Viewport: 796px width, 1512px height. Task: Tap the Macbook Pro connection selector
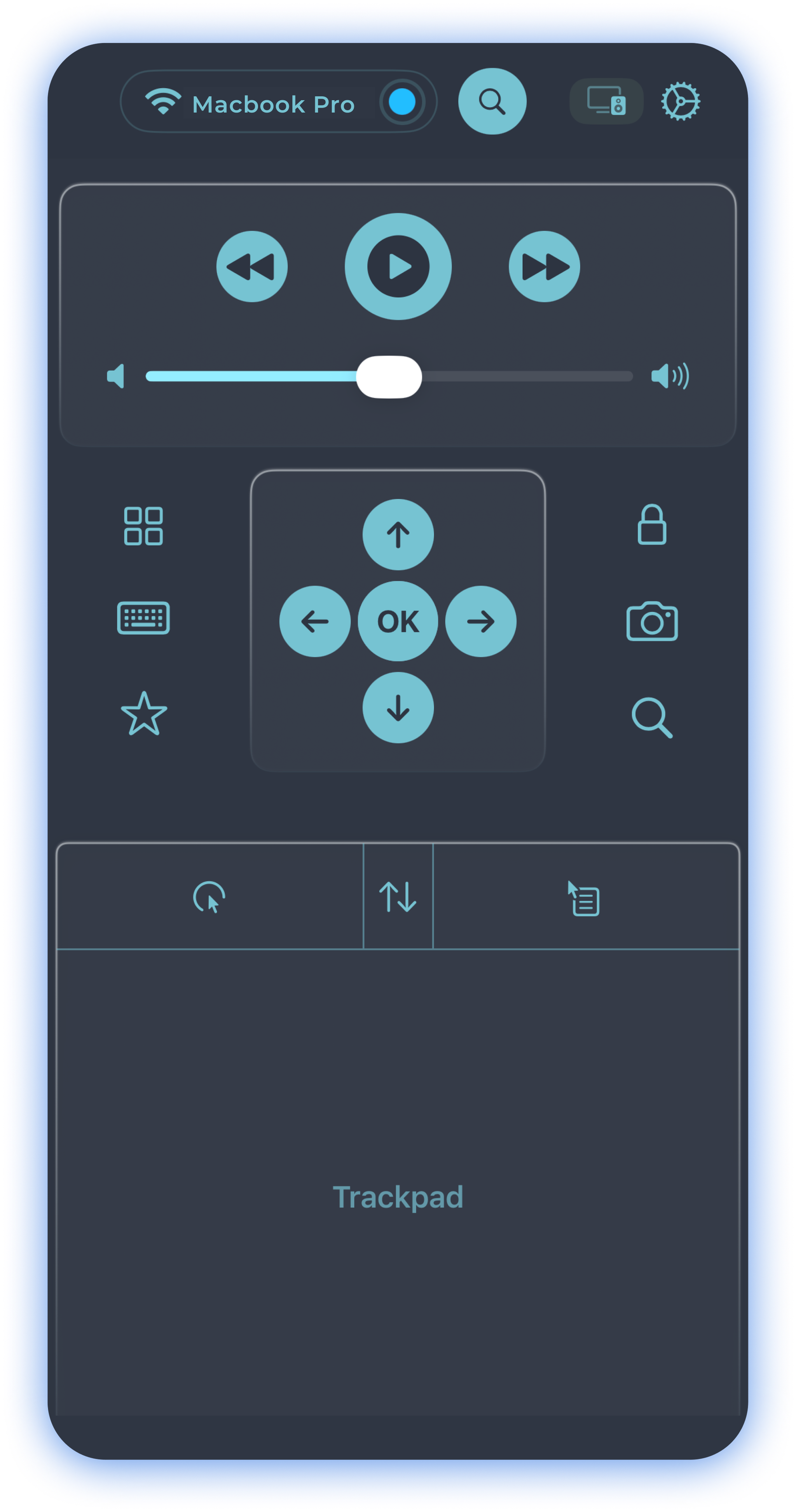point(273,104)
